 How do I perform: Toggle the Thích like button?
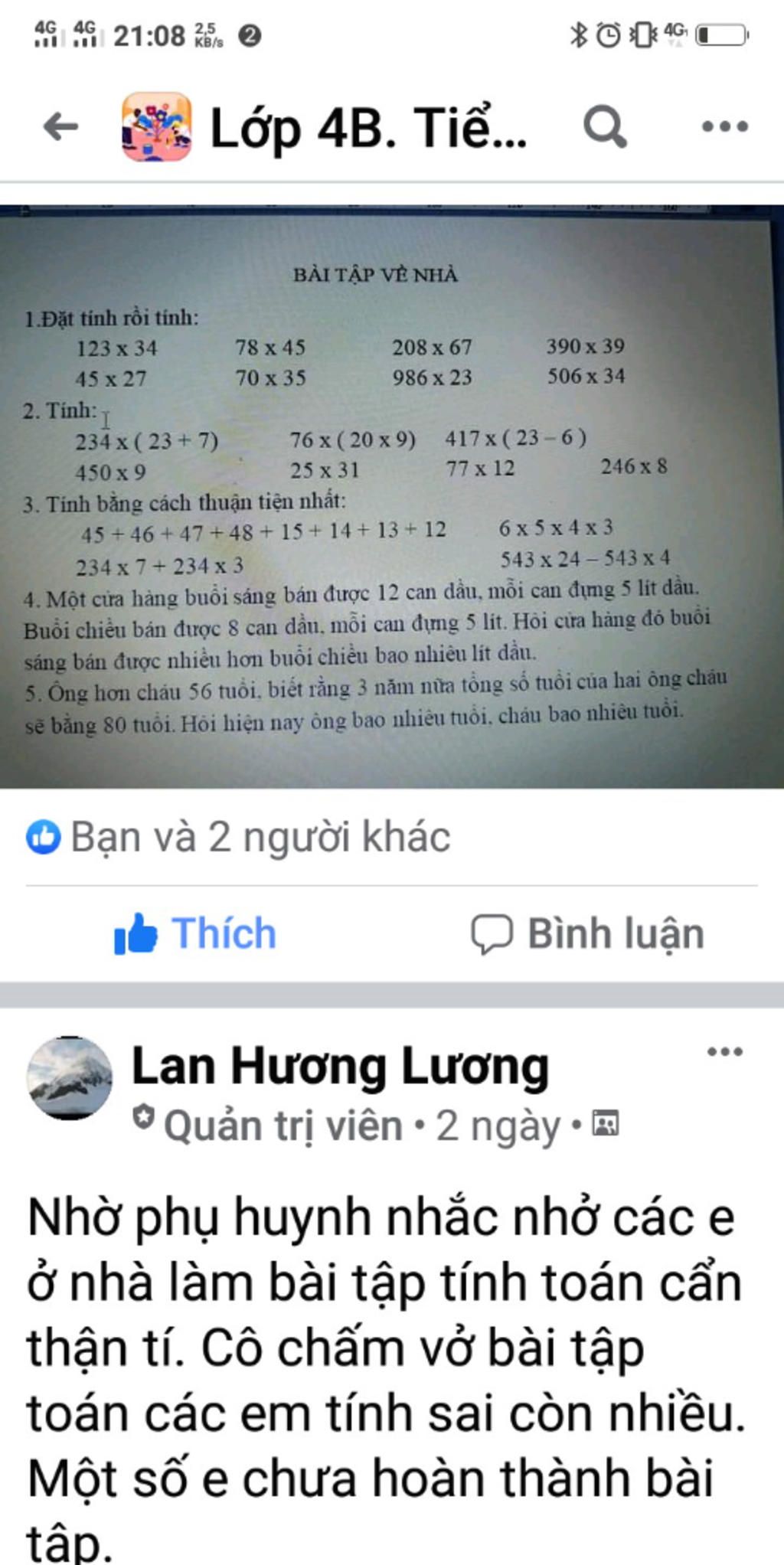pos(196,933)
